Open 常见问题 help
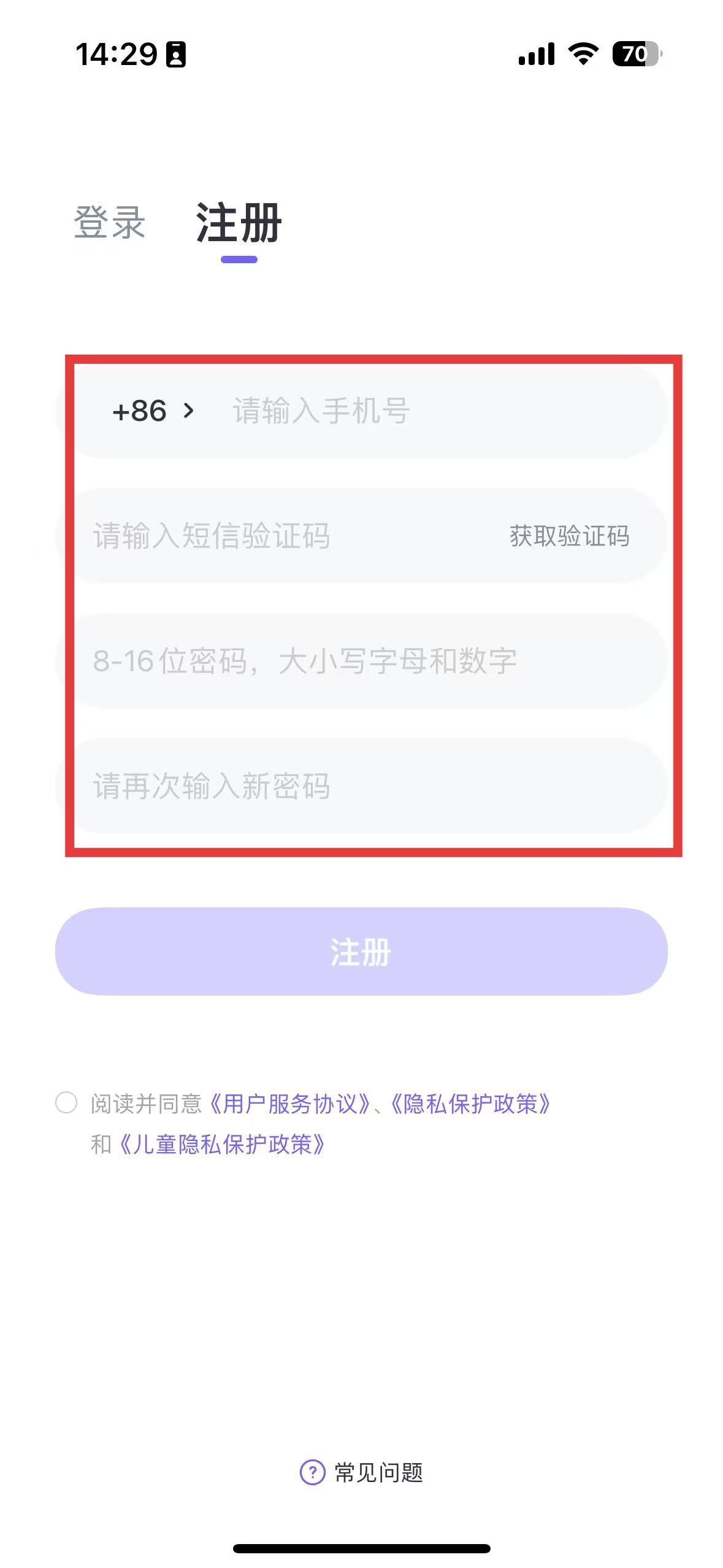Image resolution: width=723 pixels, height=1568 pixels. (362, 1472)
